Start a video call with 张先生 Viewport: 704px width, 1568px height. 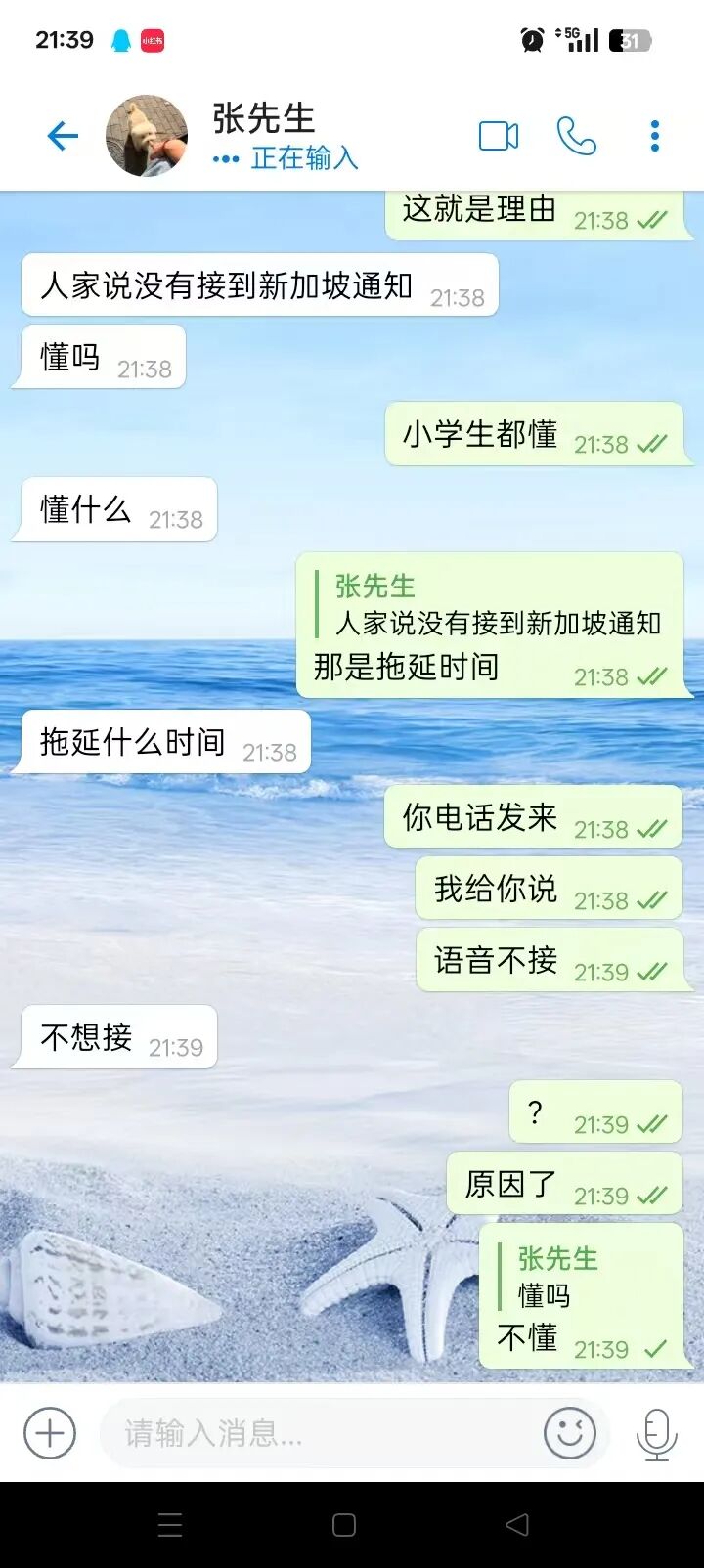point(499,136)
